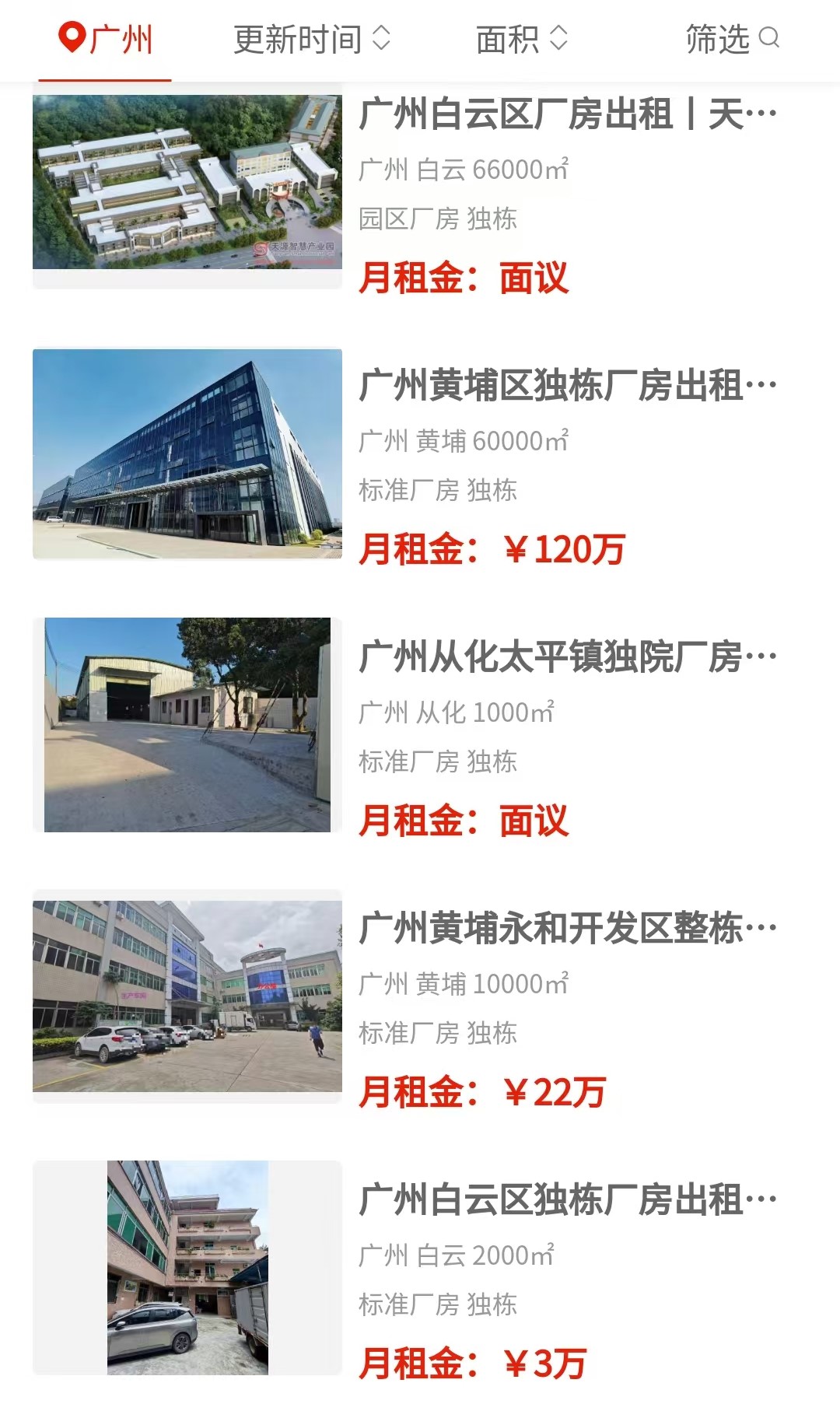Open the 黄埔区 60000㎡ factory listing
Viewport: 840px width, 1411px height.
pyautogui.click(x=568, y=386)
